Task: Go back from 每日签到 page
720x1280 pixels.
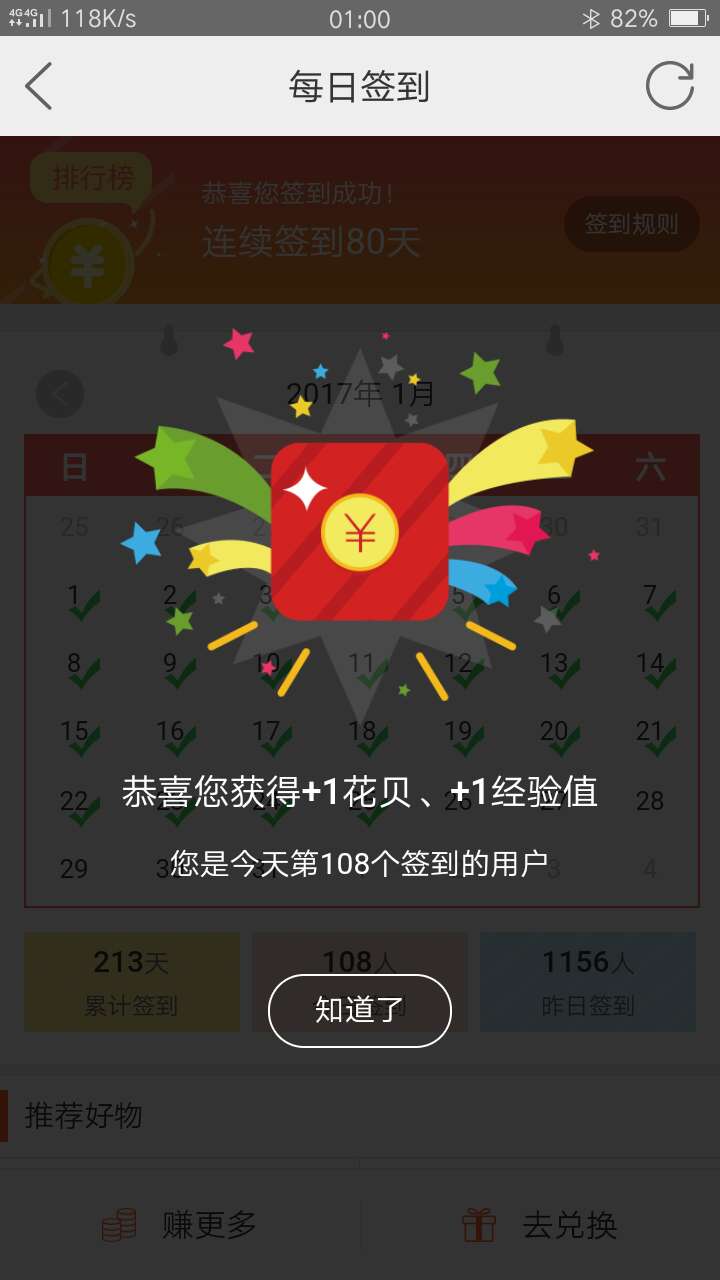Action: (x=38, y=86)
